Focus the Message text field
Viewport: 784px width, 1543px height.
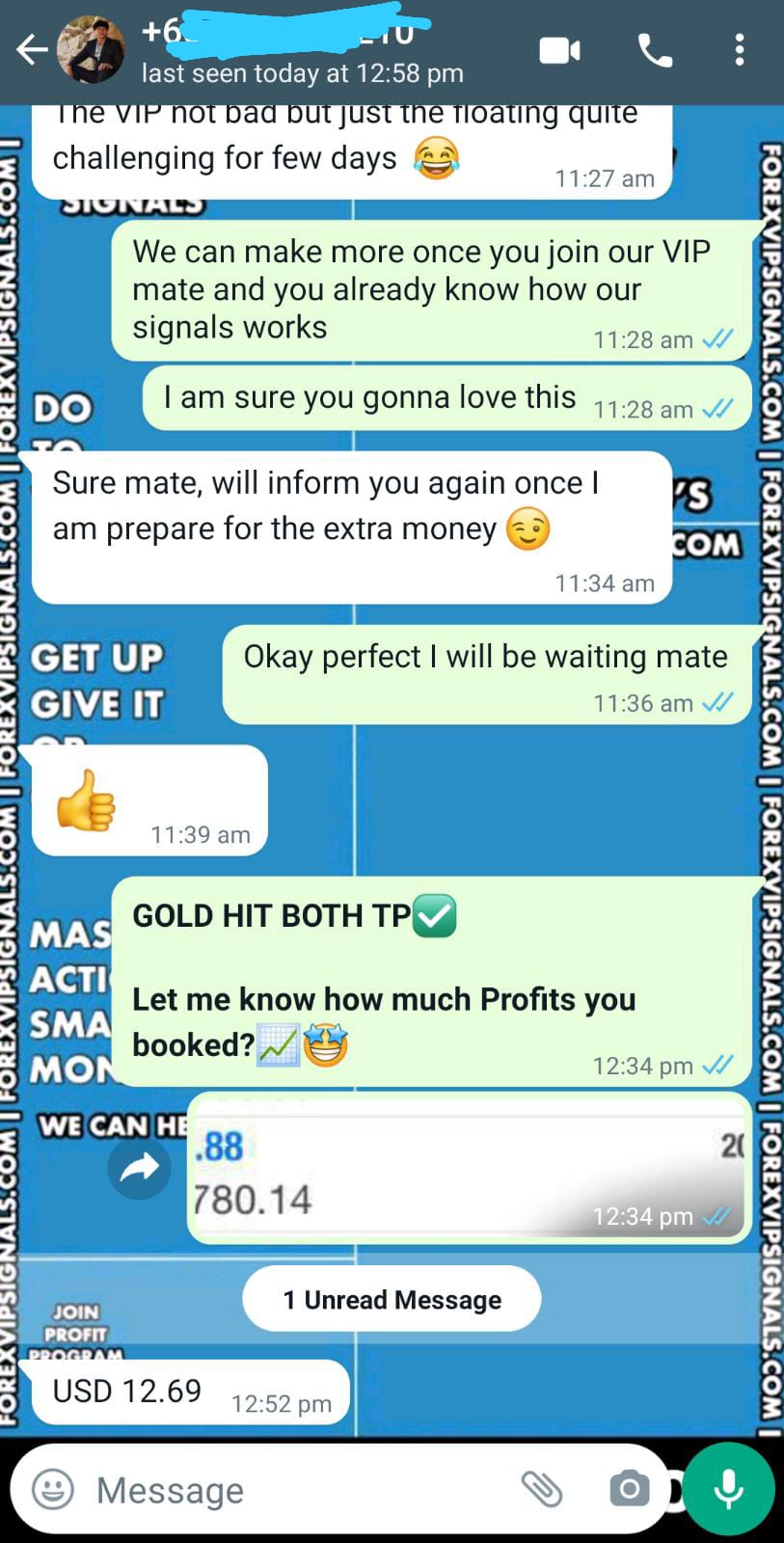289,1490
